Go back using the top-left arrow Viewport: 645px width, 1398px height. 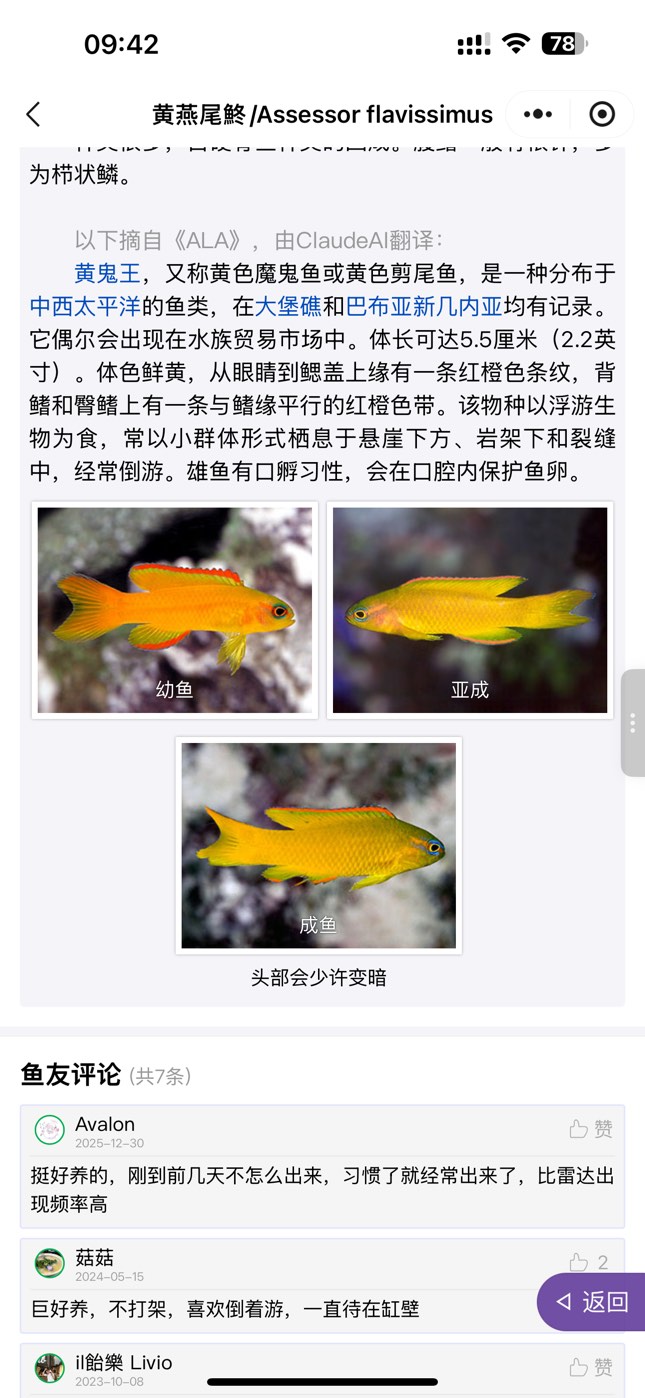(33, 114)
